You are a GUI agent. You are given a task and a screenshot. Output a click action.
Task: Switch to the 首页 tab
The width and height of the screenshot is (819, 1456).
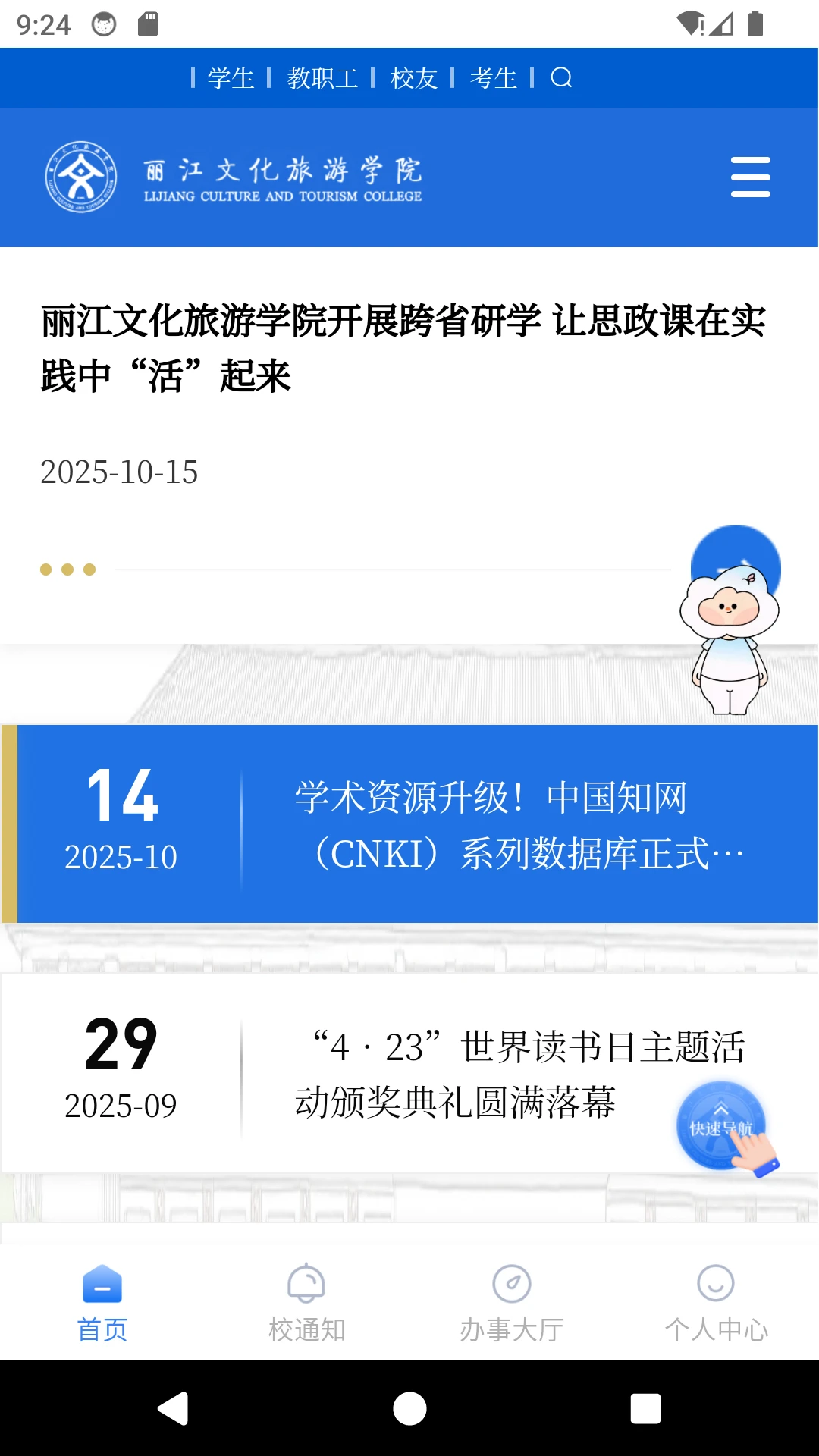tap(102, 1303)
